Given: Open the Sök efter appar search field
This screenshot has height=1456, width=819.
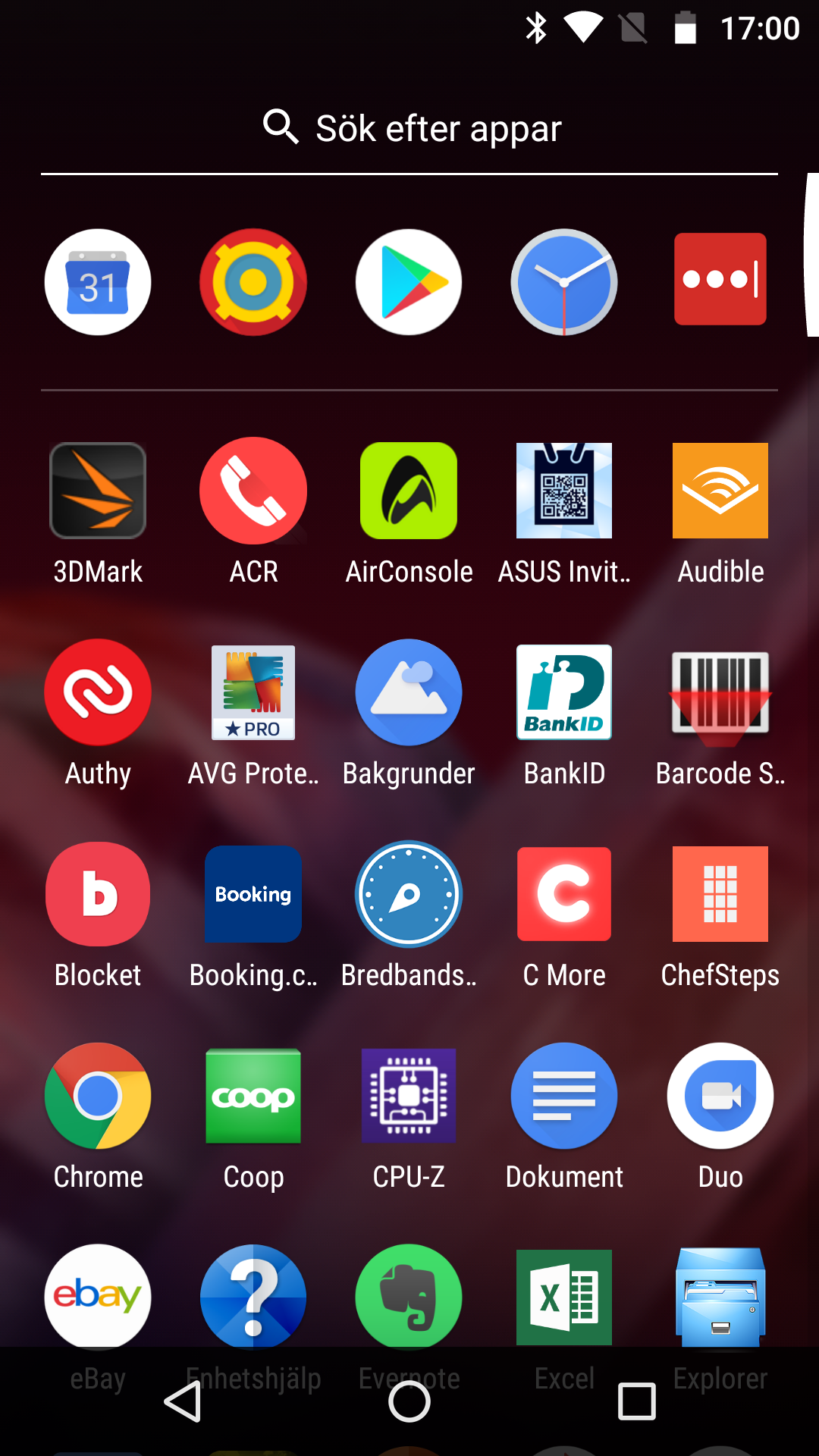Looking at the screenshot, I should coord(409,128).
